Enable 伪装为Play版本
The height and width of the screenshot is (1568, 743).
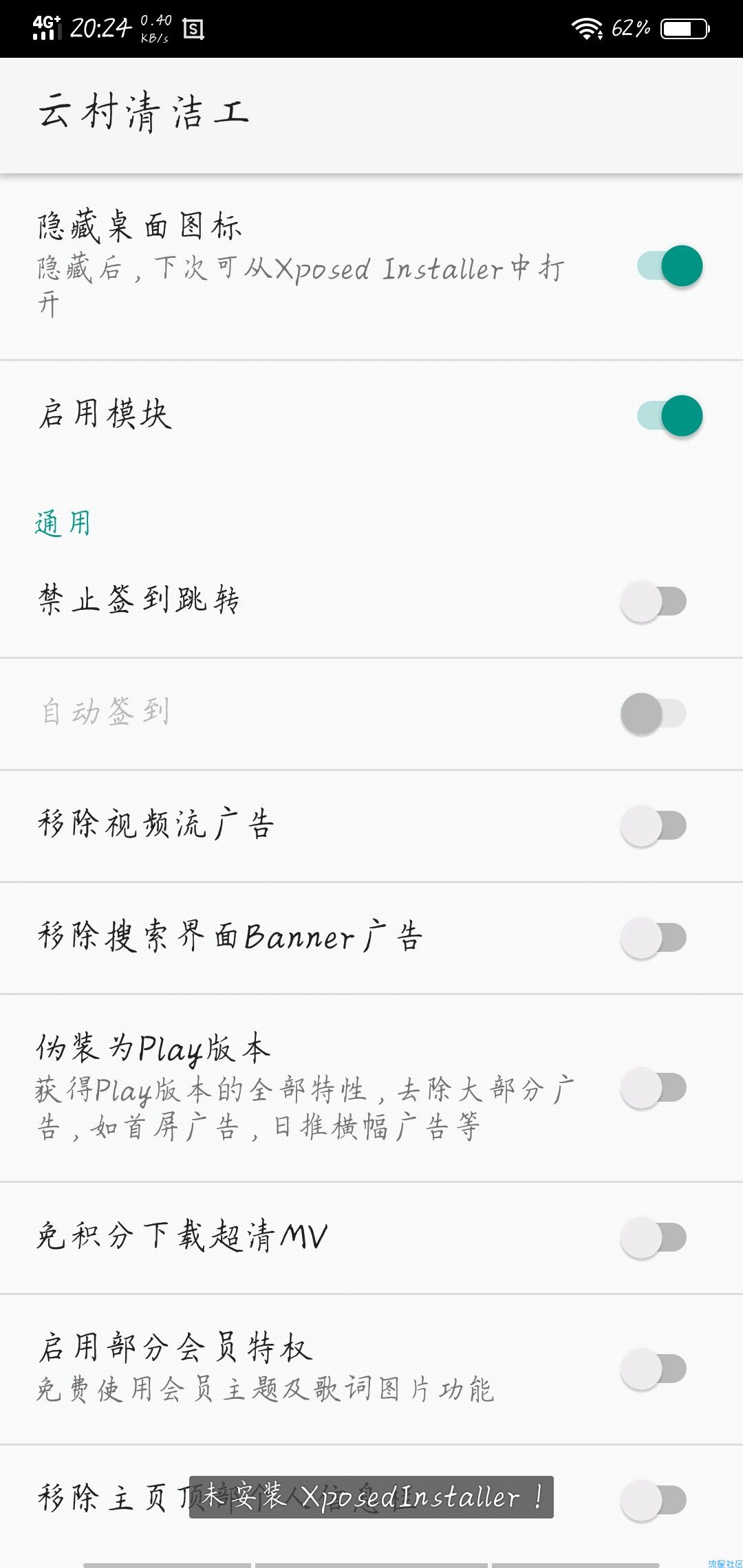(x=654, y=1087)
